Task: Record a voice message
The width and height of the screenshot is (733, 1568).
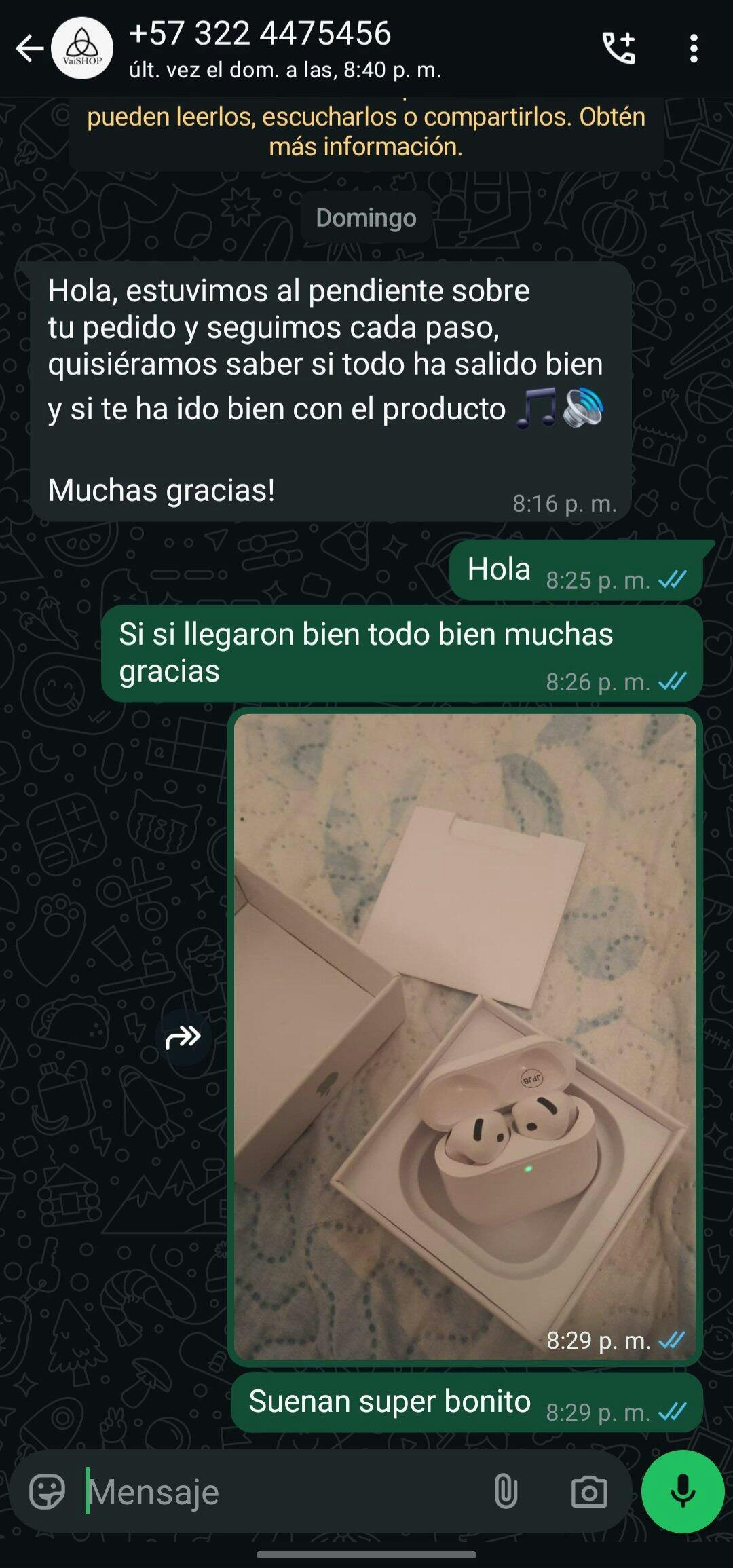Action: [x=682, y=1491]
